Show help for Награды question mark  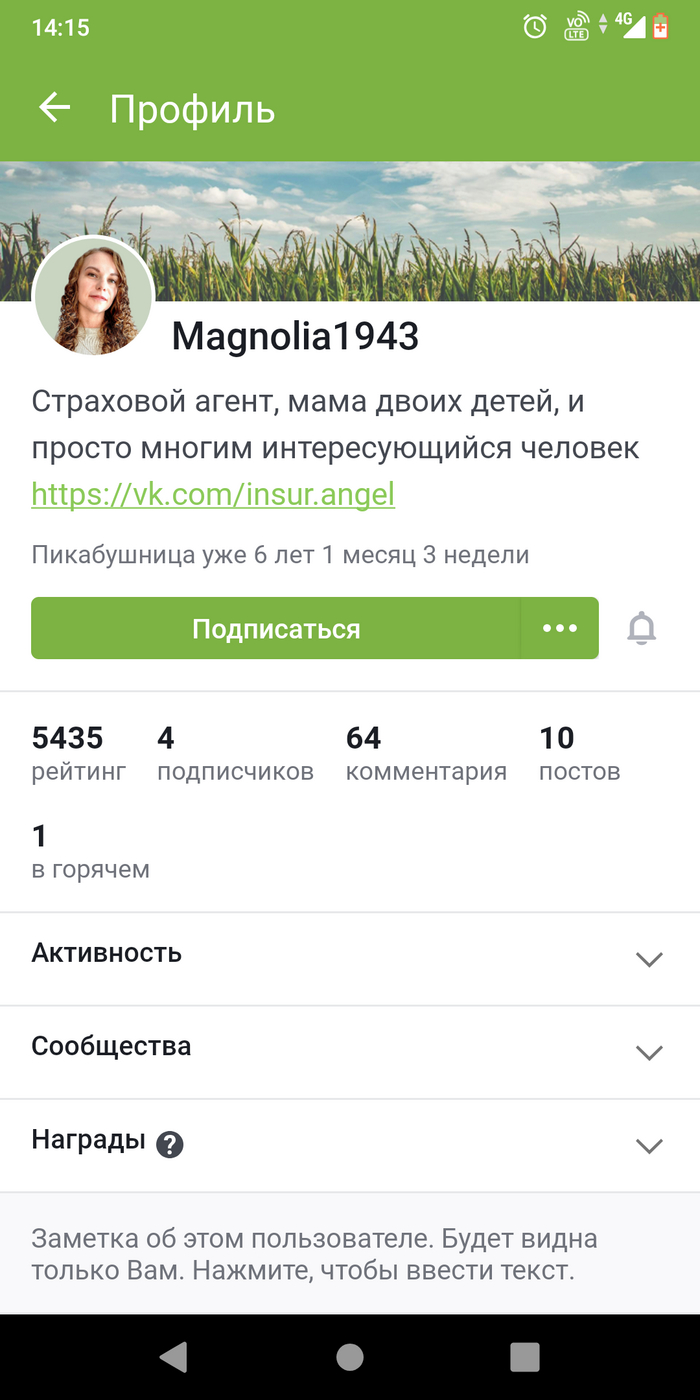coord(170,1144)
